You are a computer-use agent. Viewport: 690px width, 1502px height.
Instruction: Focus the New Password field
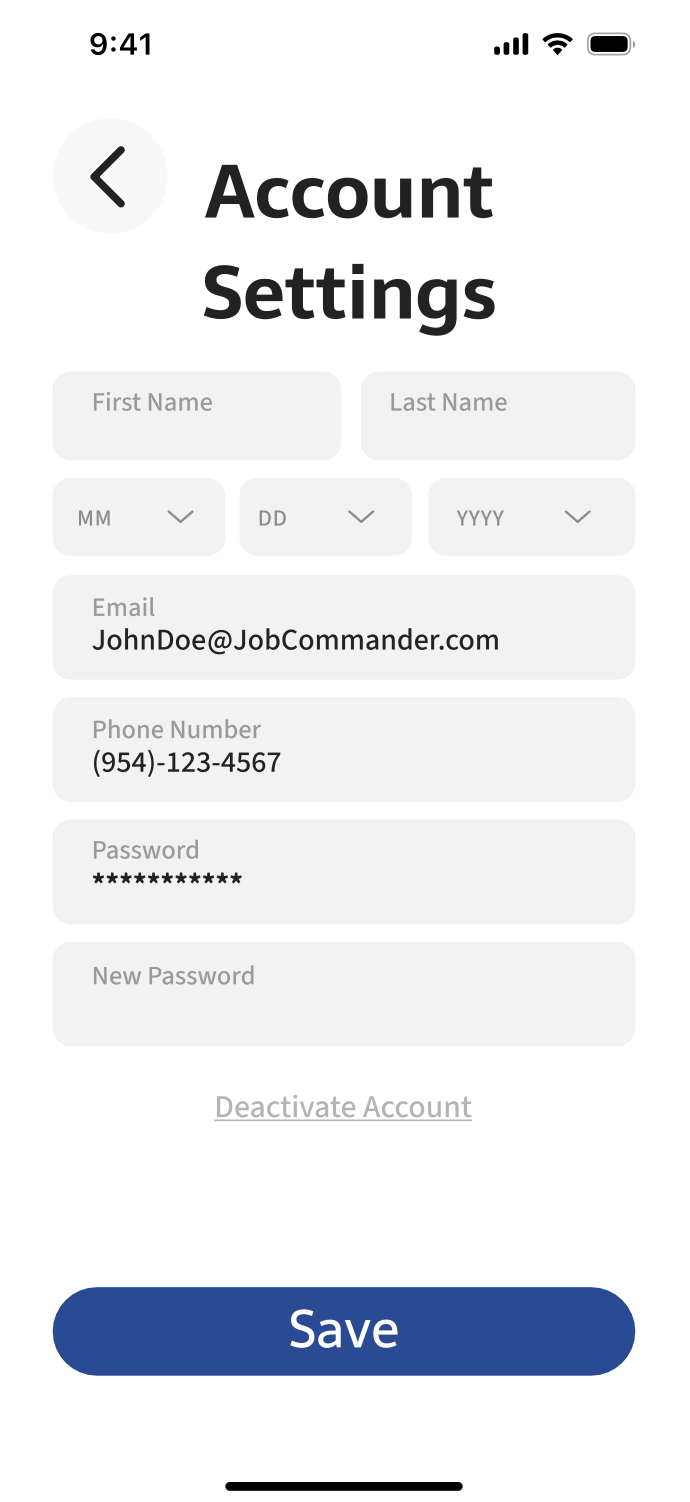pos(343,993)
